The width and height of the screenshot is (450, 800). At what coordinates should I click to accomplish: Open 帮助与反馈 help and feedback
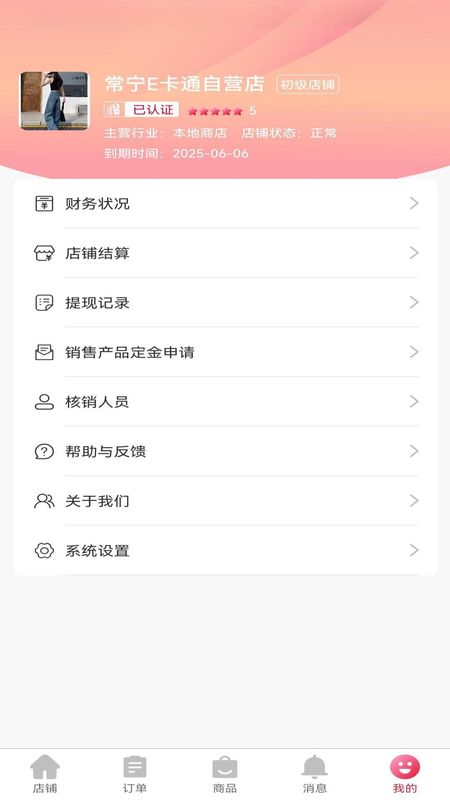[x=225, y=451]
